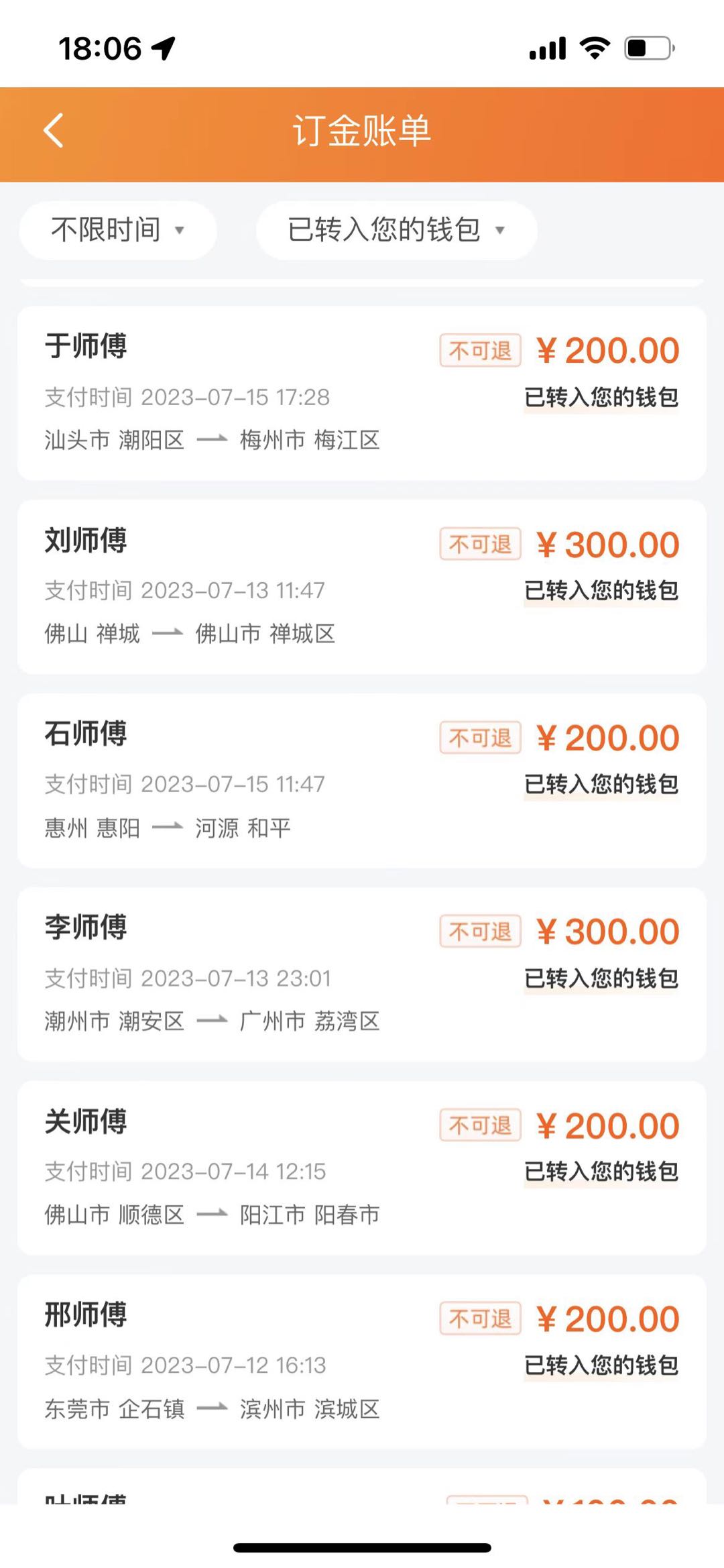The image size is (724, 1568).
Task: View 刘师傅's ¥300.00 deposit details
Action: [362, 587]
